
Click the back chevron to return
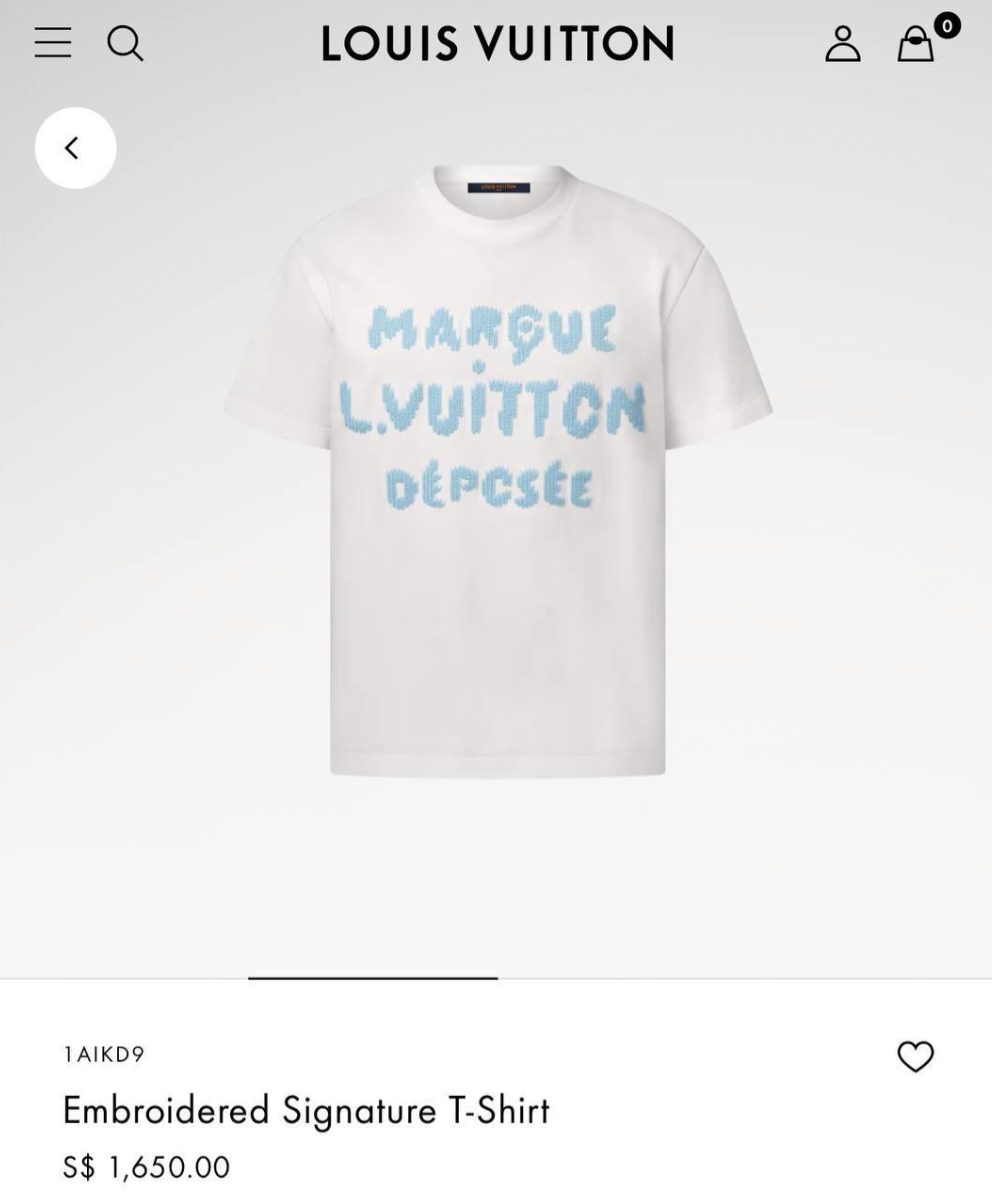coord(75,147)
